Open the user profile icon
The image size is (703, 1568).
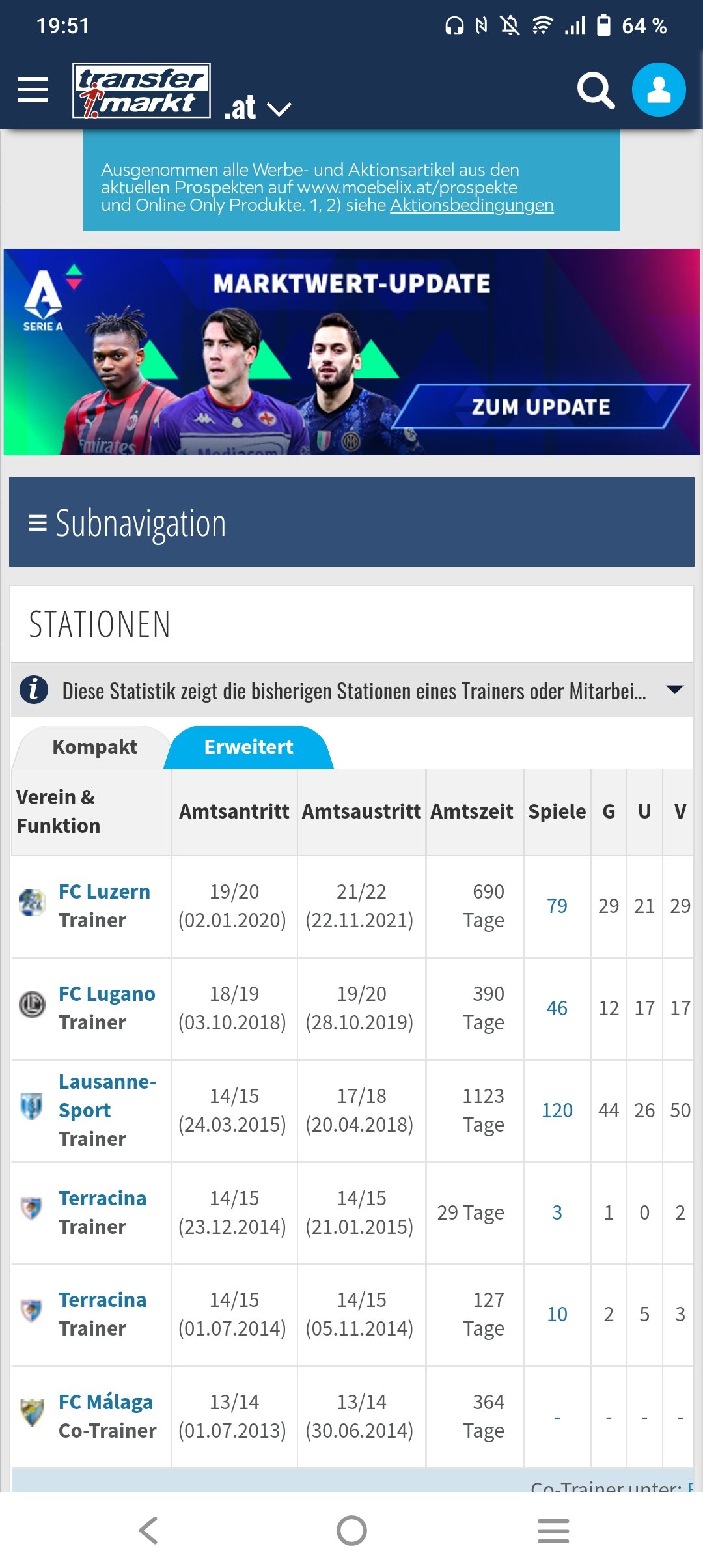(659, 90)
